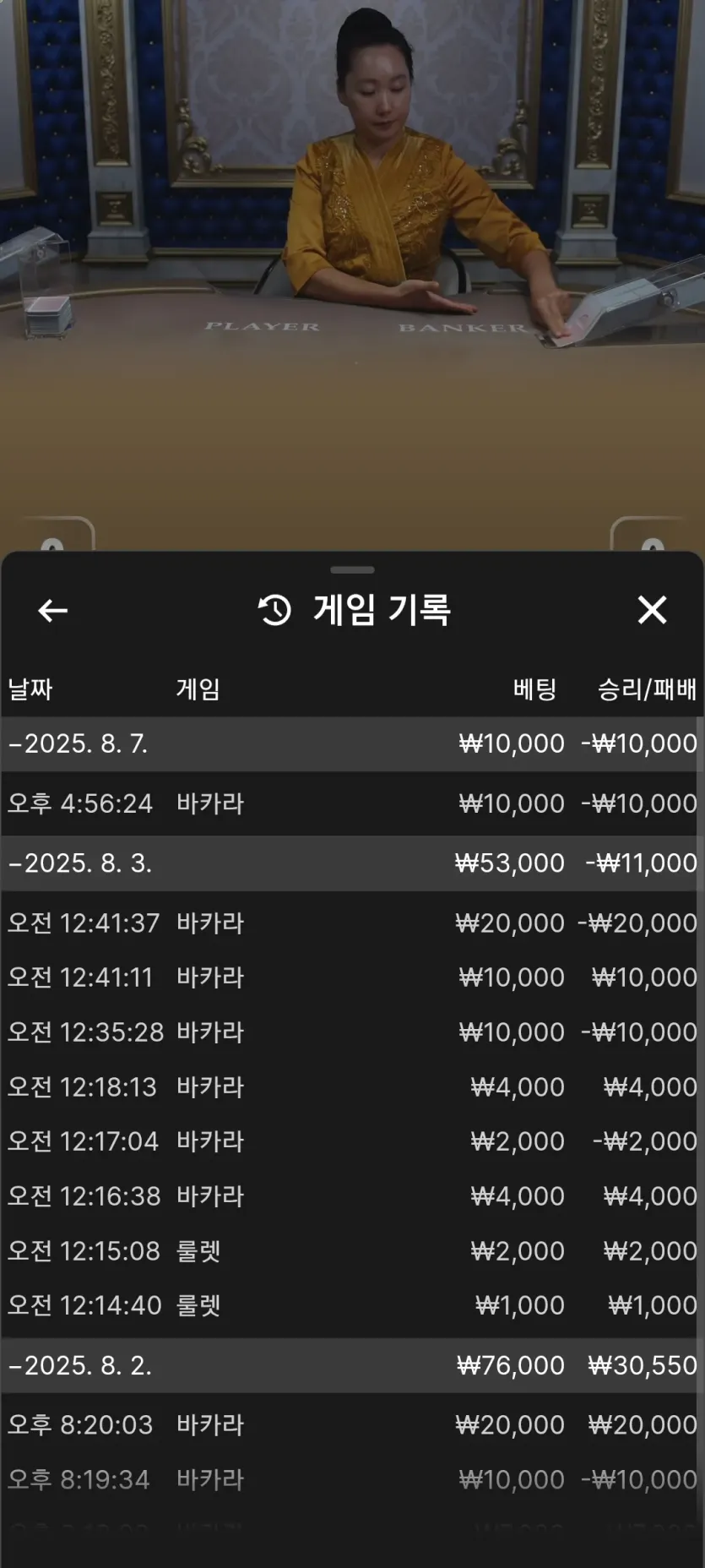The width and height of the screenshot is (705, 1568).
Task: Go back from the 게임 기록 panel
Action: coord(52,610)
